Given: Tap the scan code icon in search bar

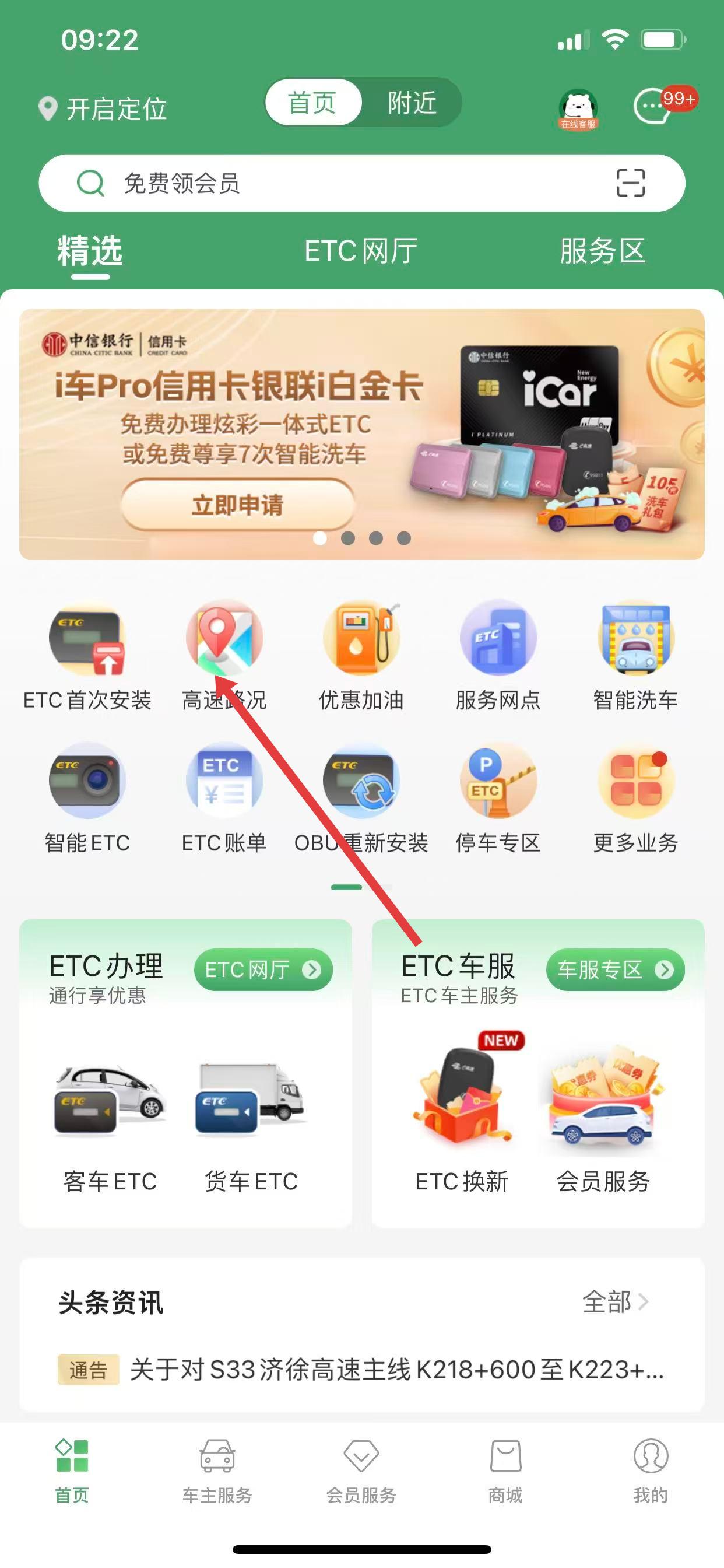Looking at the screenshot, I should 630,183.
